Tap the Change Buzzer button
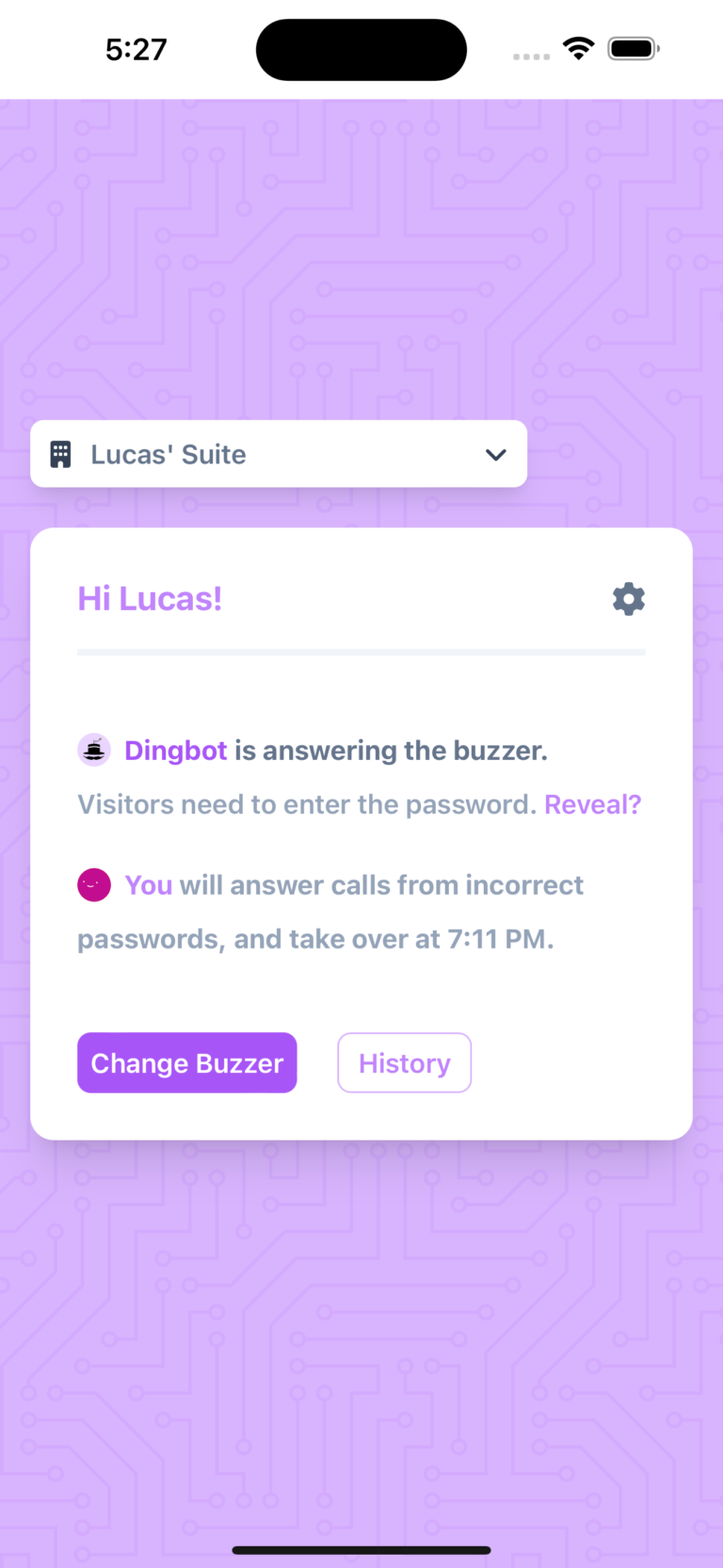The height and width of the screenshot is (1568, 723). [x=187, y=1063]
